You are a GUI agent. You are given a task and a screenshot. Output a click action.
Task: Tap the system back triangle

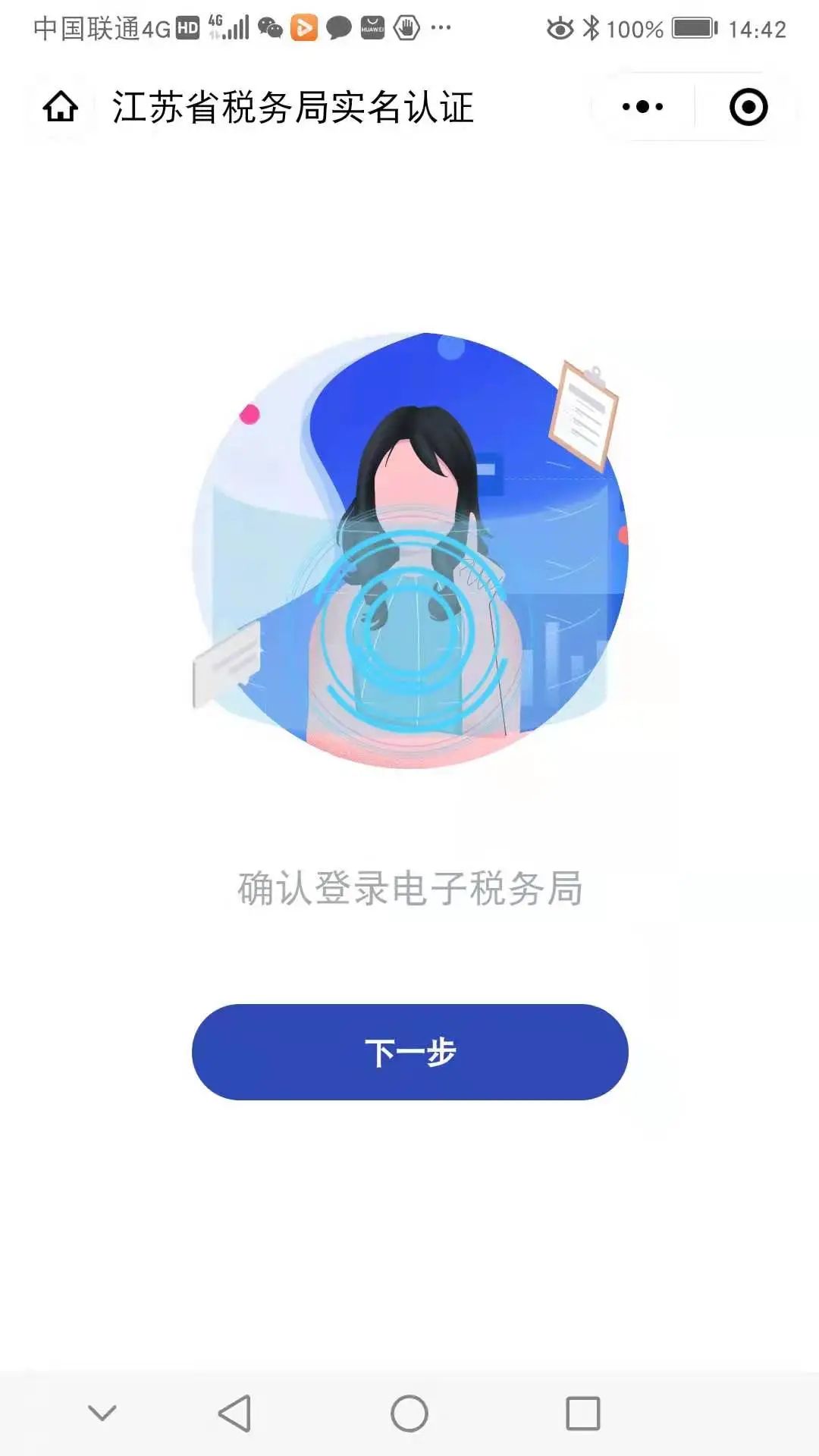[234, 1414]
